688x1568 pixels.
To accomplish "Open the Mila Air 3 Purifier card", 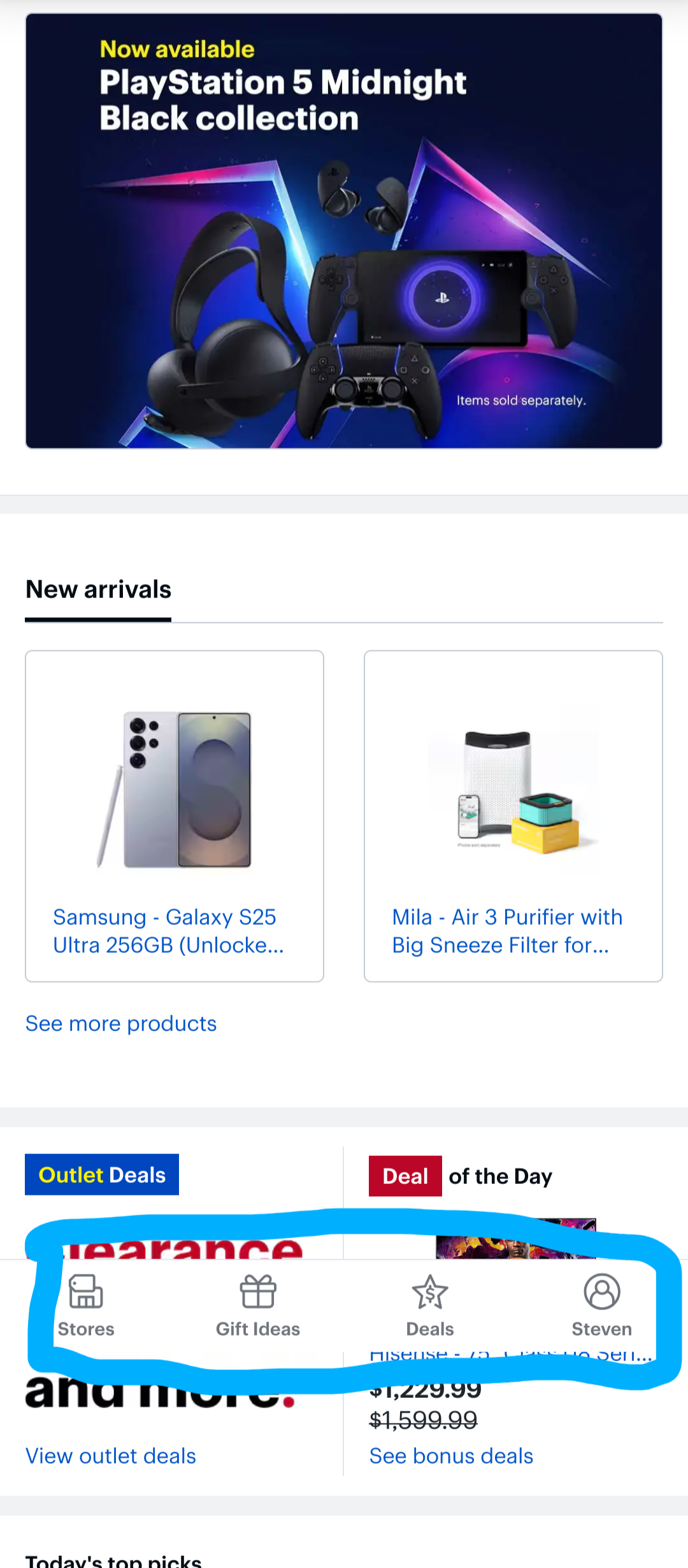I will click(x=513, y=815).
